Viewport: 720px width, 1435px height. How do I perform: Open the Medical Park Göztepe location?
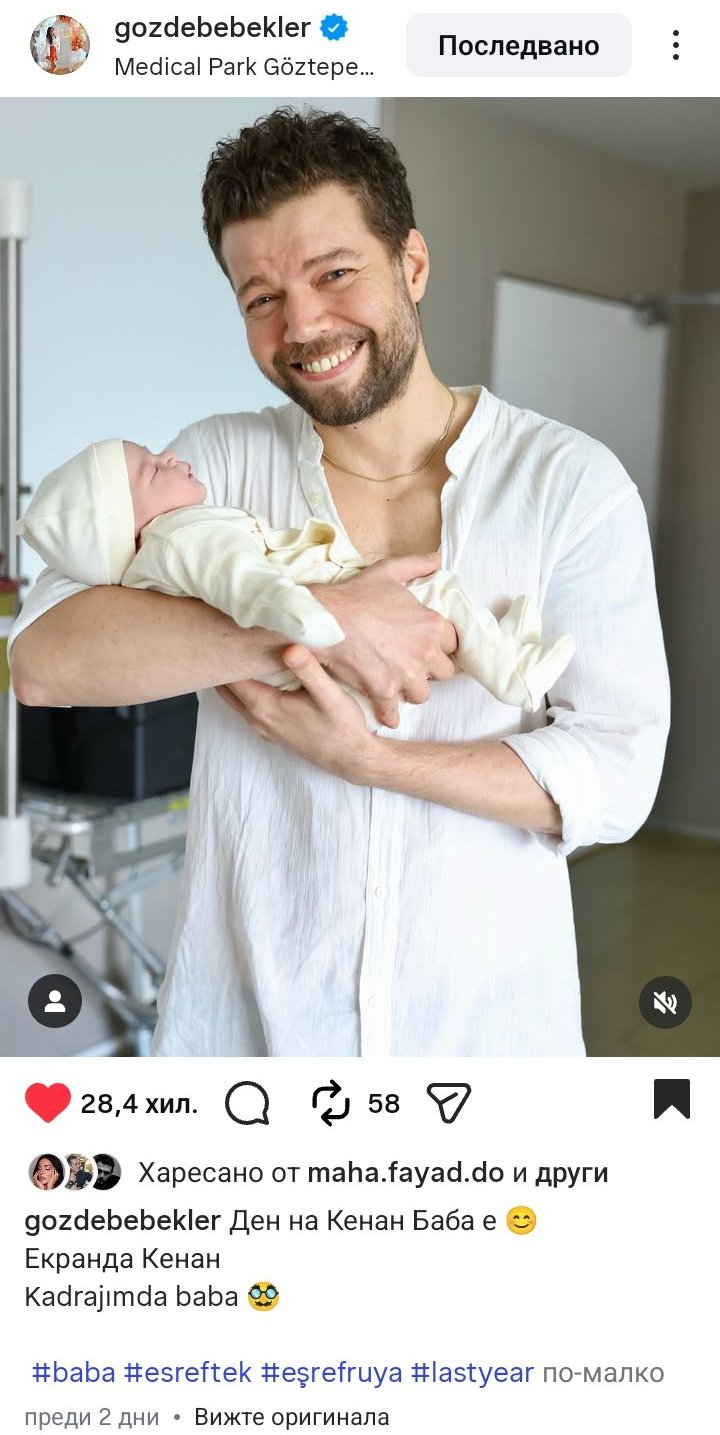pos(245,67)
